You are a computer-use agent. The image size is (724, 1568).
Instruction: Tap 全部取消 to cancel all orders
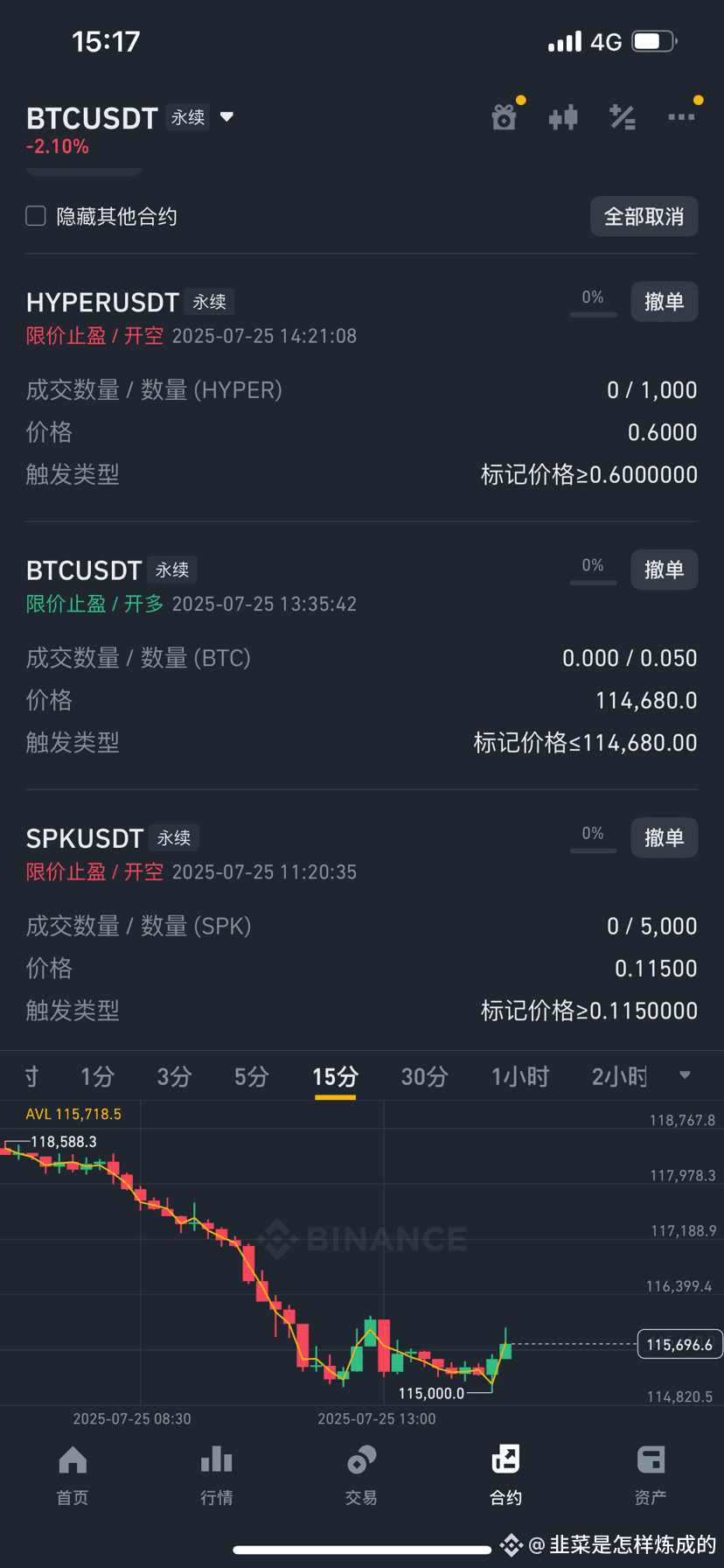tap(644, 216)
